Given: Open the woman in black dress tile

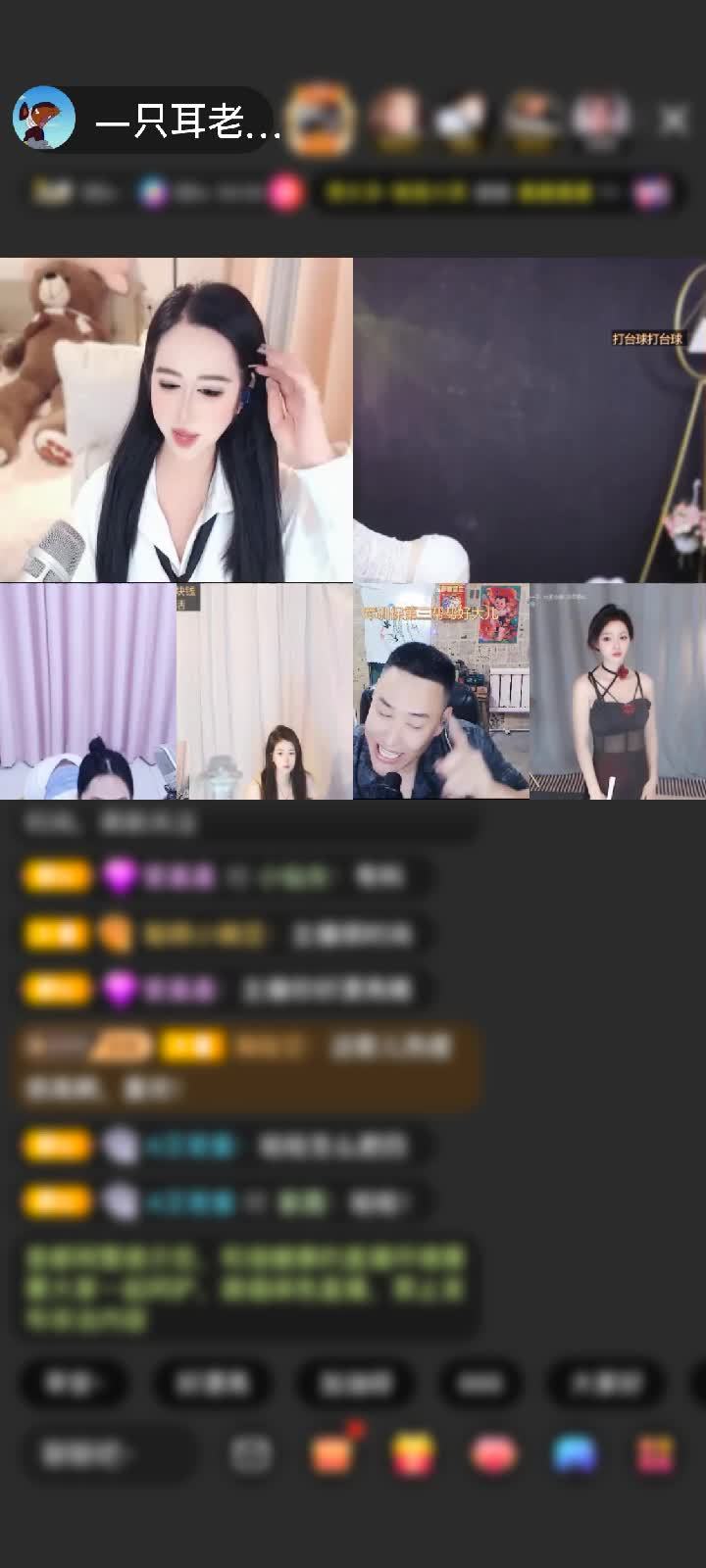Looking at the screenshot, I should (x=618, y=691).
